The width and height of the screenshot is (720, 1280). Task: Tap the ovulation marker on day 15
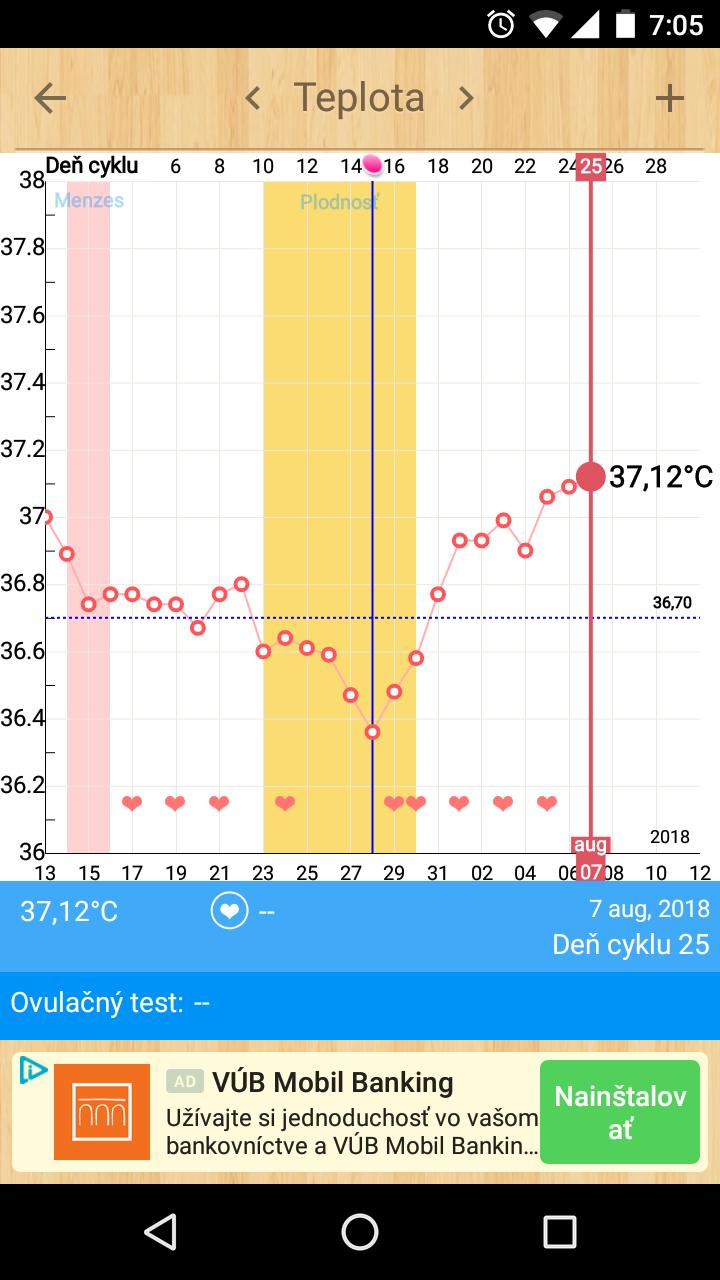pyautogui.click(x=372, y=165)
